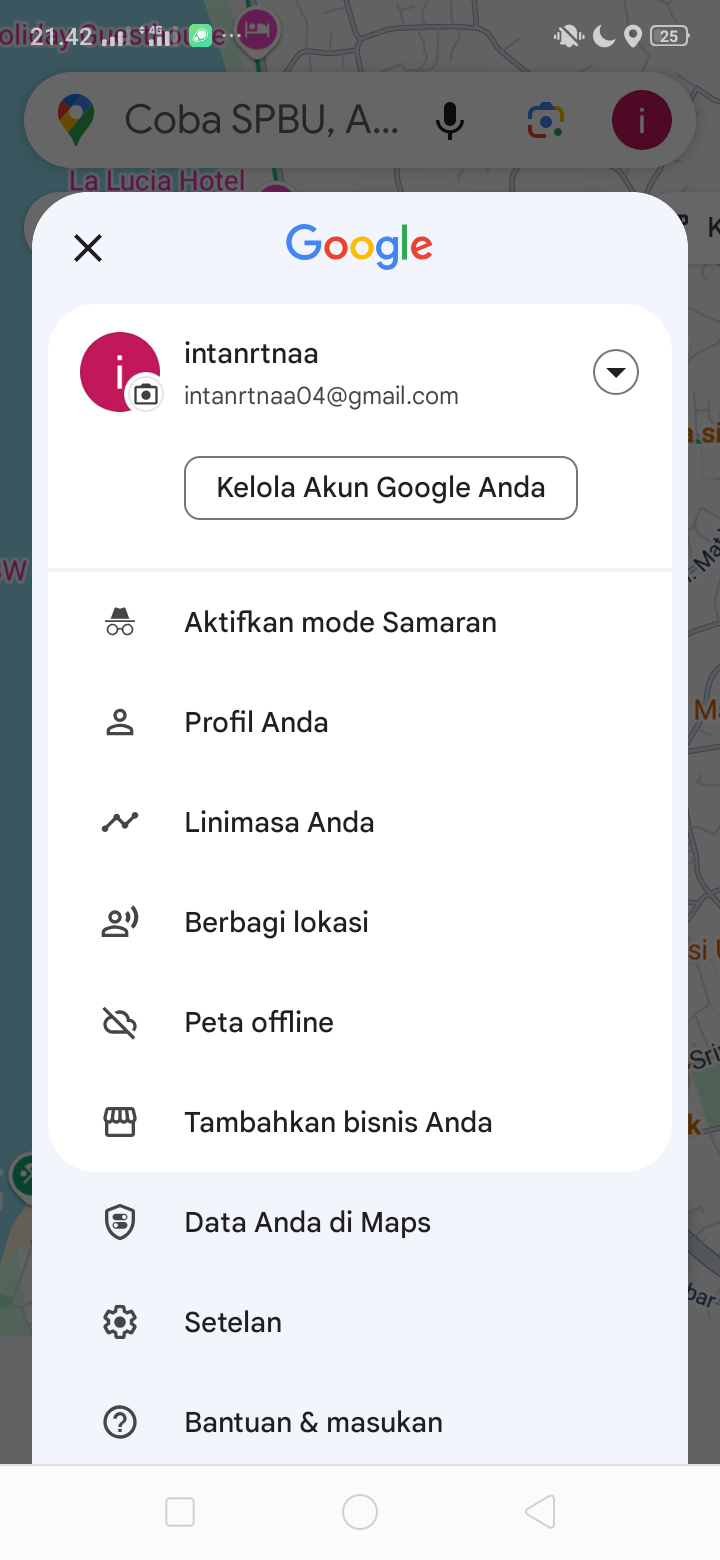Image resolution: width=720 pixels, height=1560 pixels.
Task: Select Tambahkan bisnis Anda
Action: pyautogui.click(x=360, y=1122)
